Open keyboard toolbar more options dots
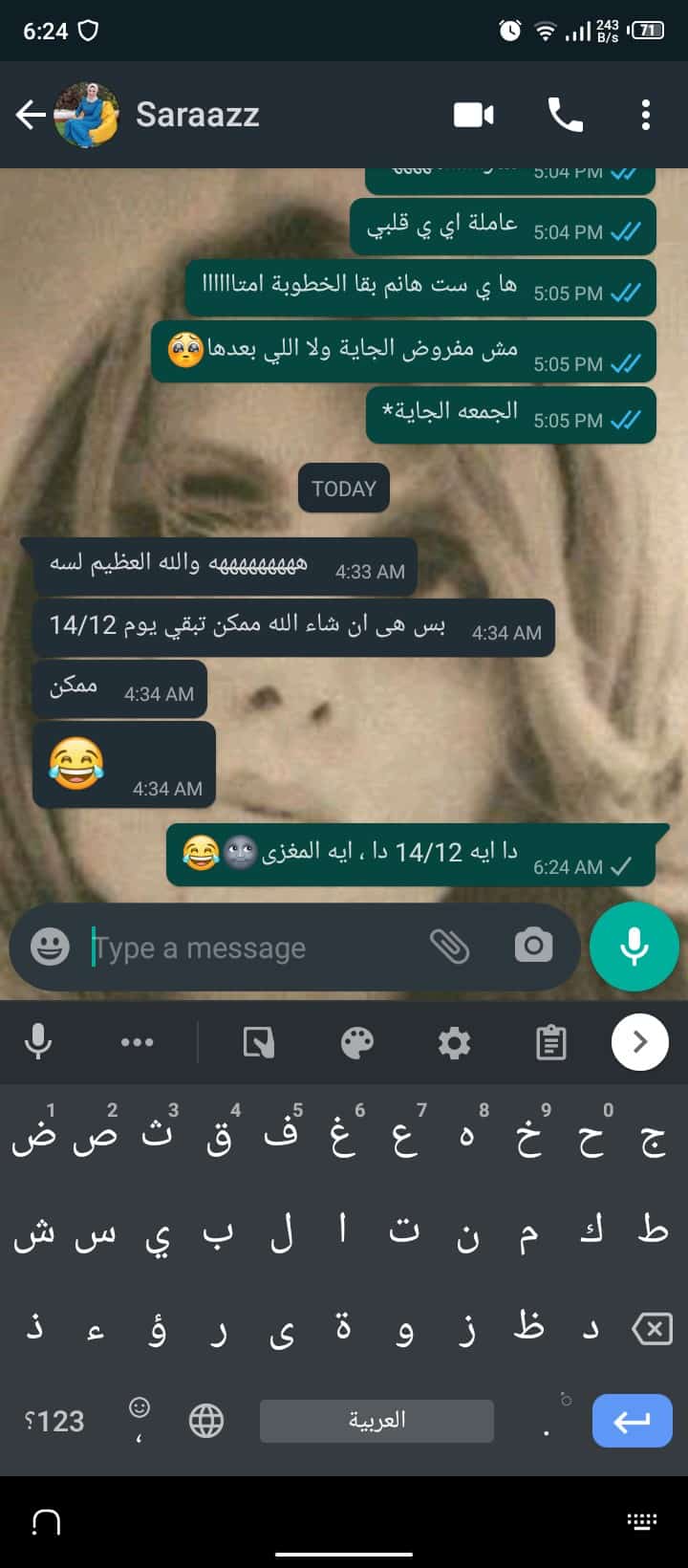Screen dimensions: 688x1568 tap(137, 1042)
